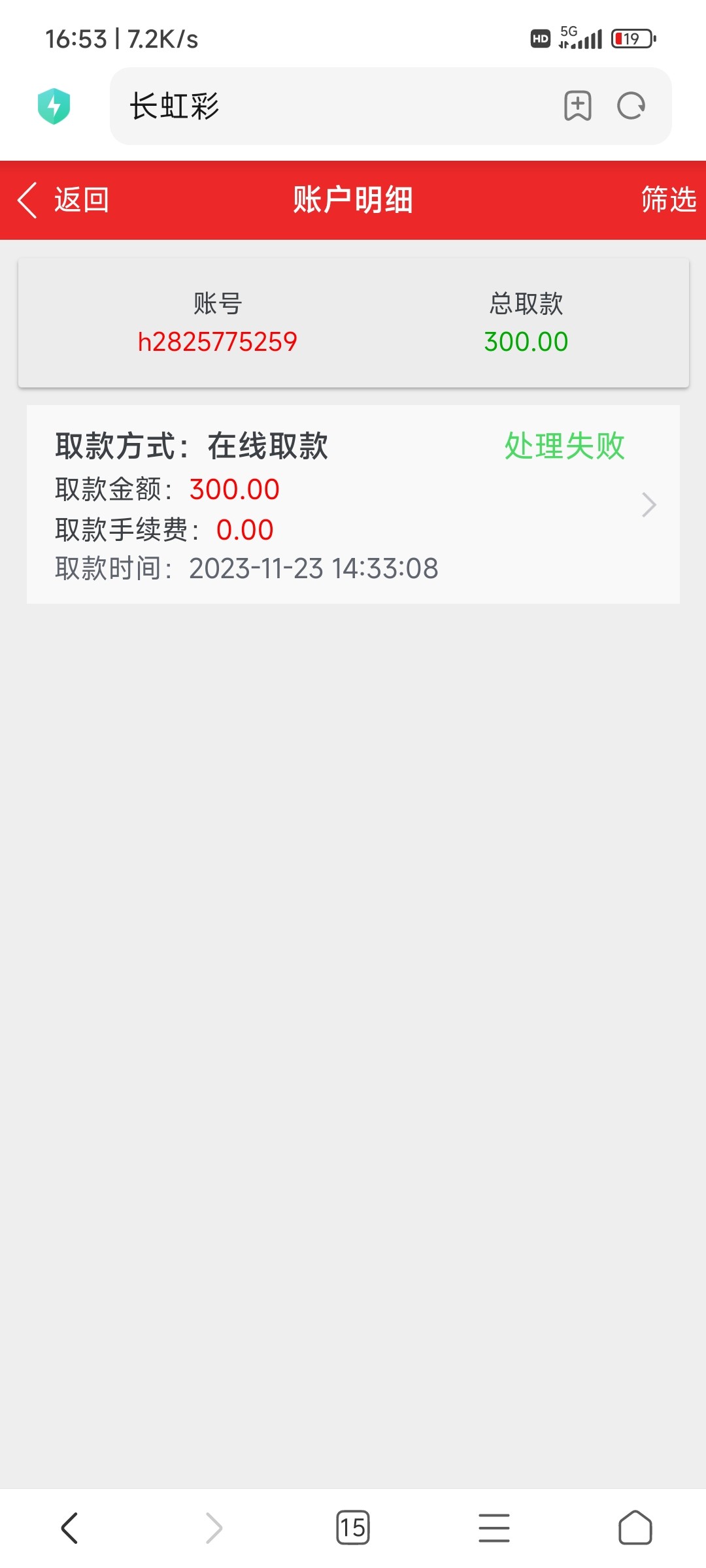
Task: Tap the address bar showing 长虹彩
Action: point(261,106)
